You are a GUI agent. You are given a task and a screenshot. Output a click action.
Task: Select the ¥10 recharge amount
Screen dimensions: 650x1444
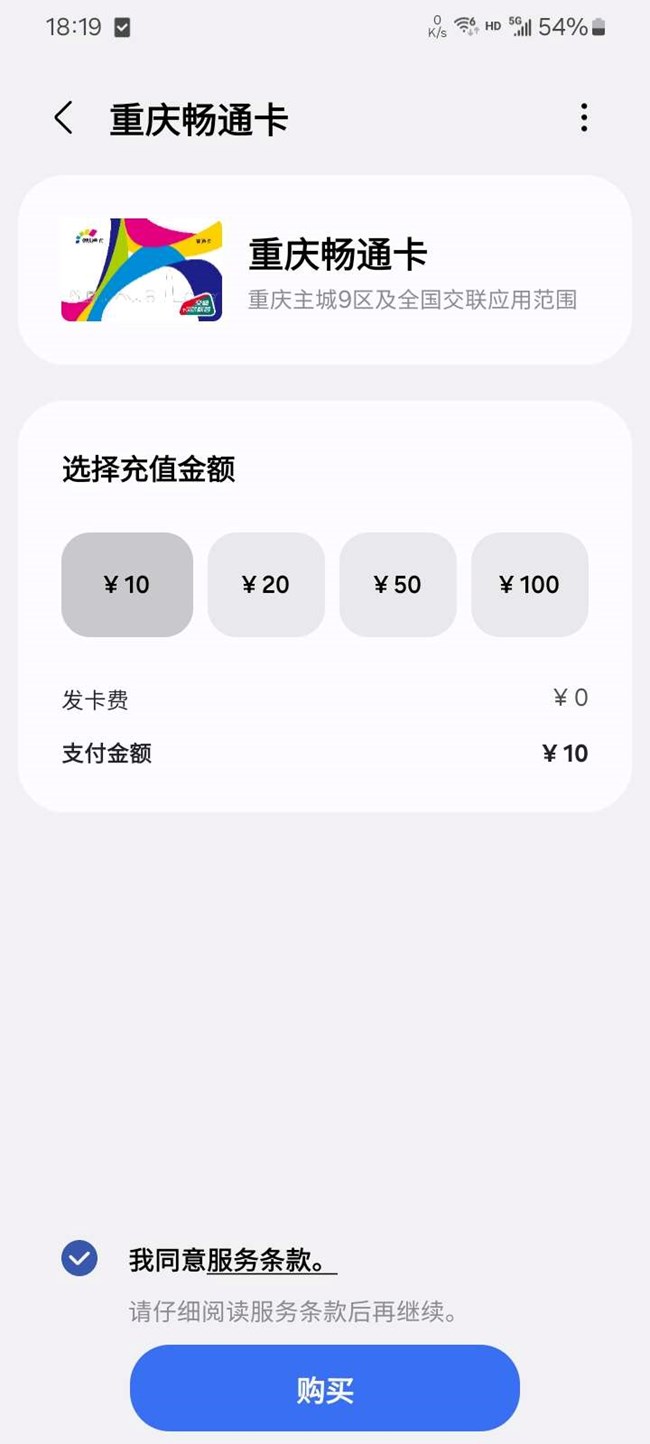click(x=127, y=585)
